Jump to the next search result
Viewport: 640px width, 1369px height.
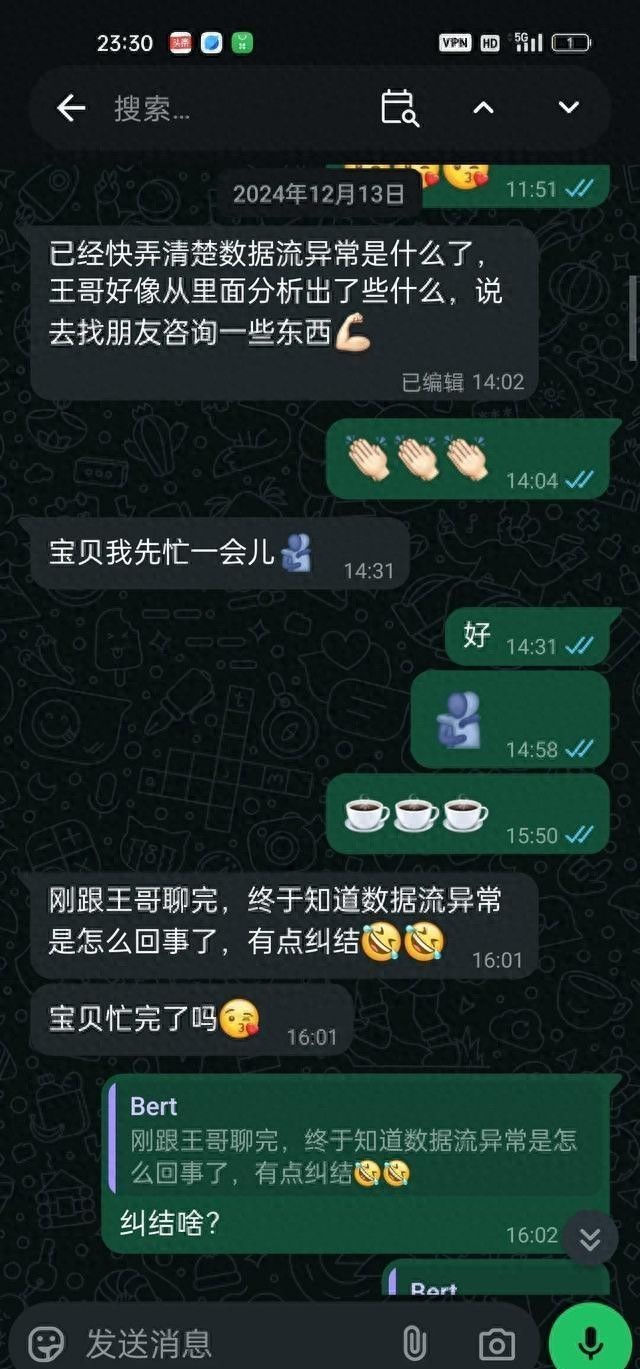coord(568,108)
